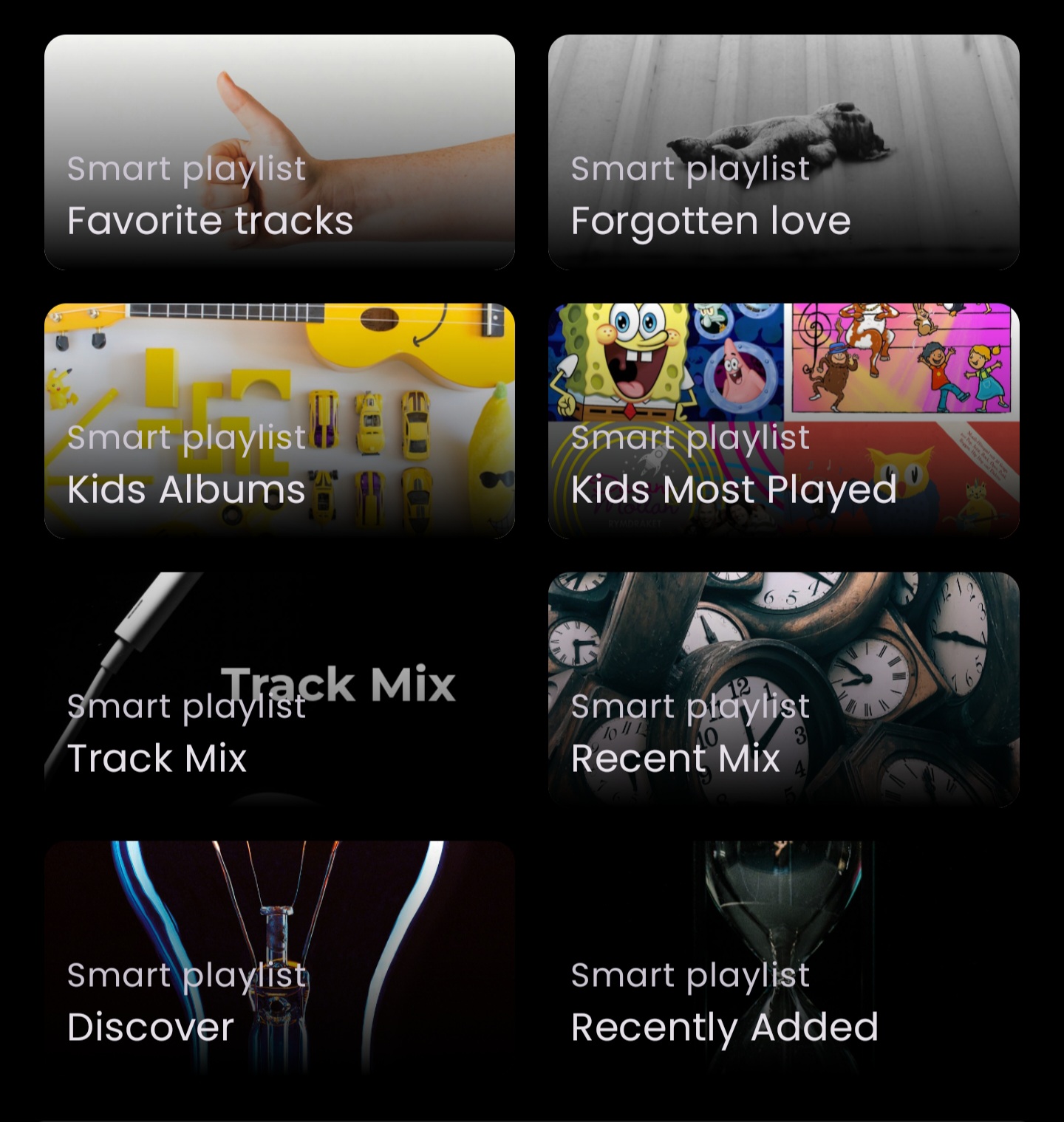The image size is (1064, 1122).
Task: Open the Discover smart playlist
Action: (x=279, y=959)
